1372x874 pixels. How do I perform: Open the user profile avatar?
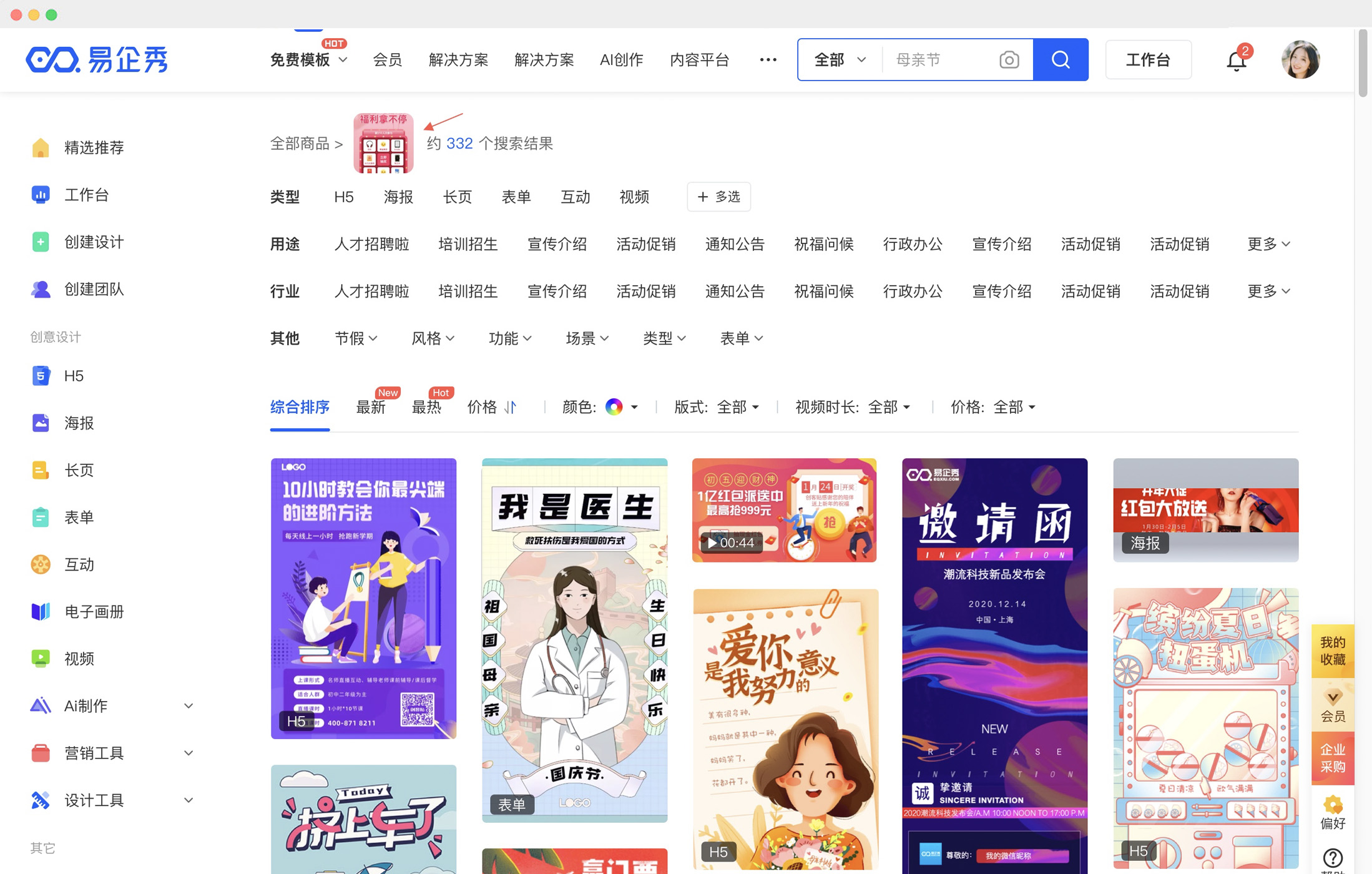point(1300,60)
